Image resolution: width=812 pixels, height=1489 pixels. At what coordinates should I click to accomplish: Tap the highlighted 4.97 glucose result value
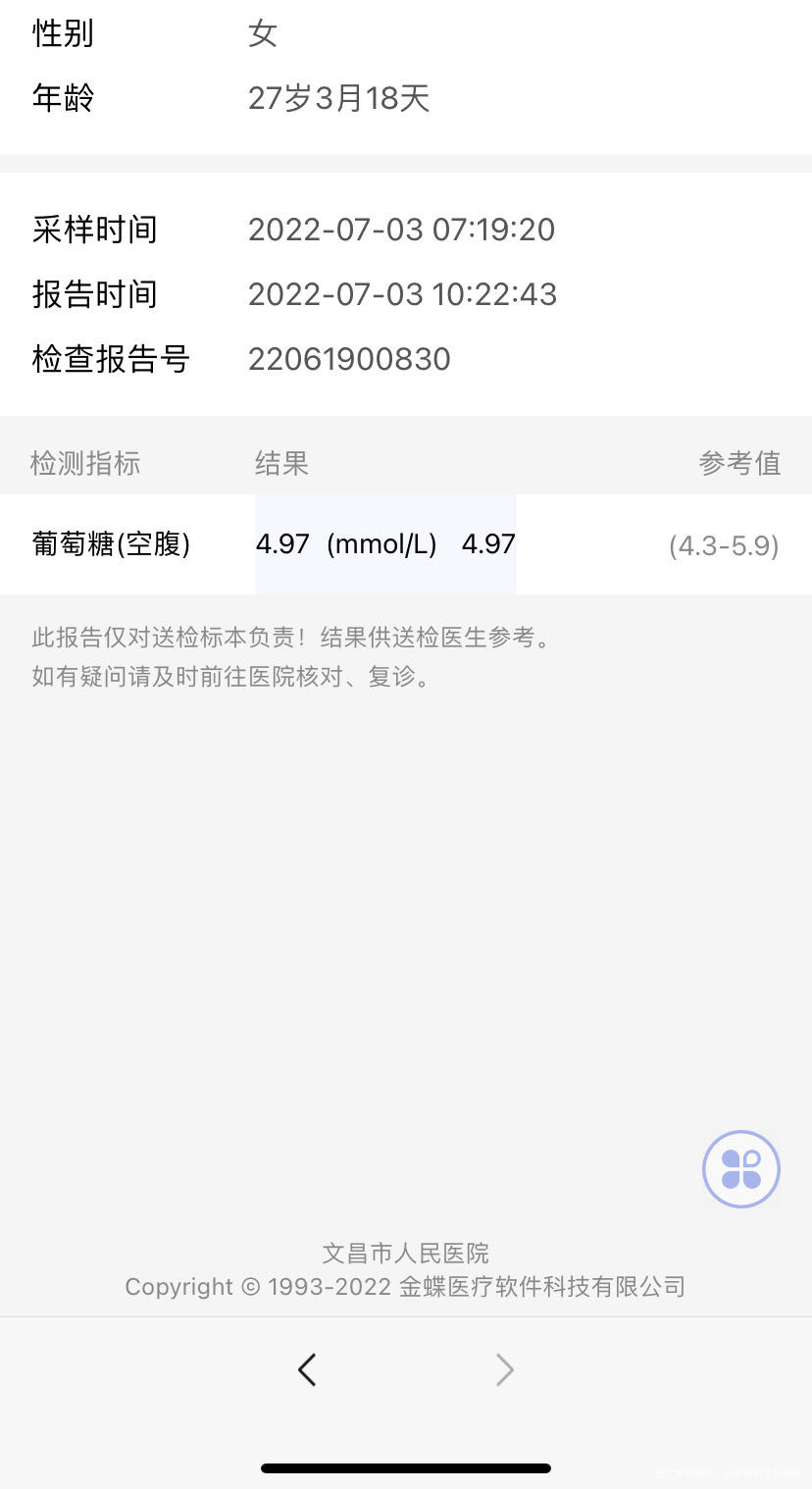tap(284, 544)
